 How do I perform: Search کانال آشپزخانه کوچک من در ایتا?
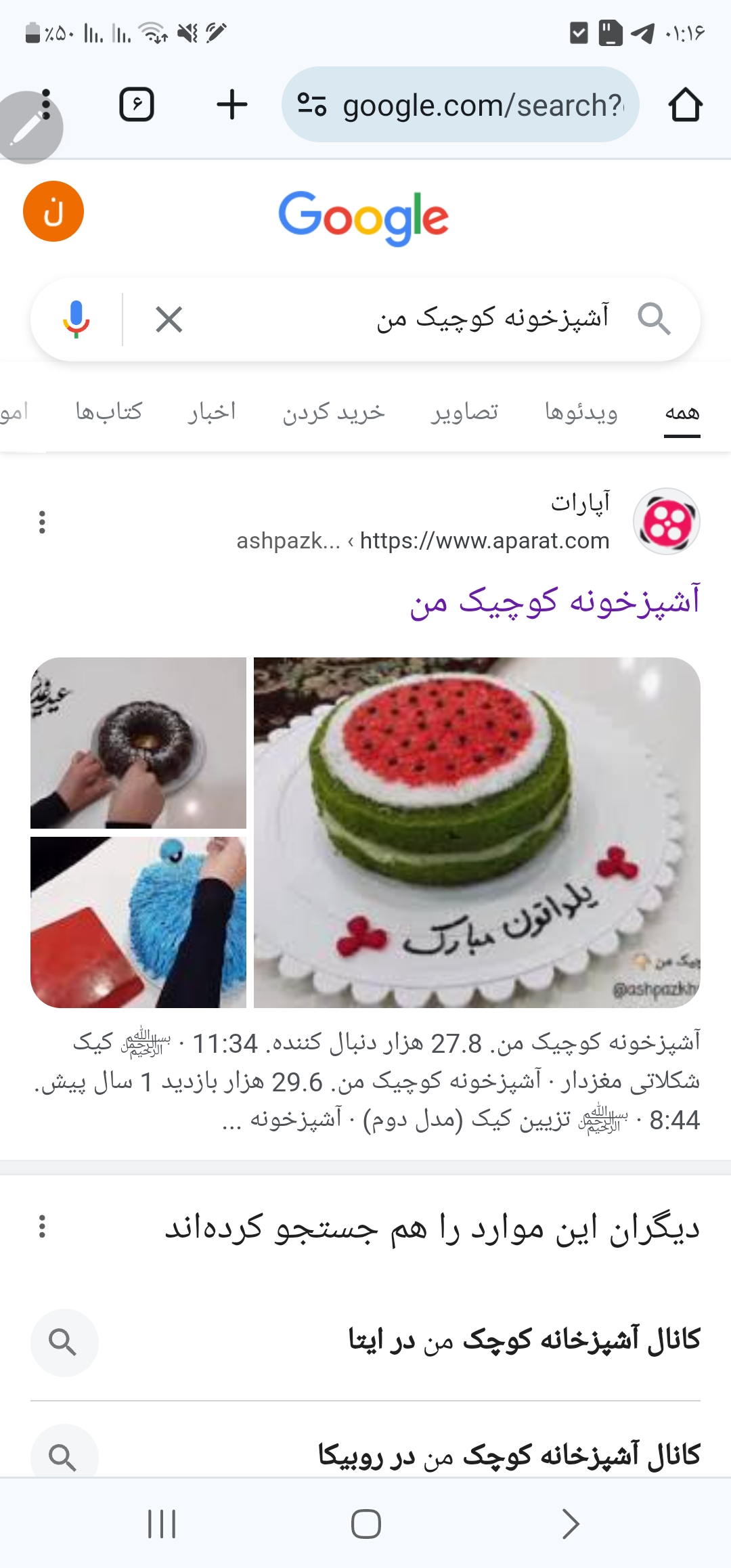click(524, 1341)
